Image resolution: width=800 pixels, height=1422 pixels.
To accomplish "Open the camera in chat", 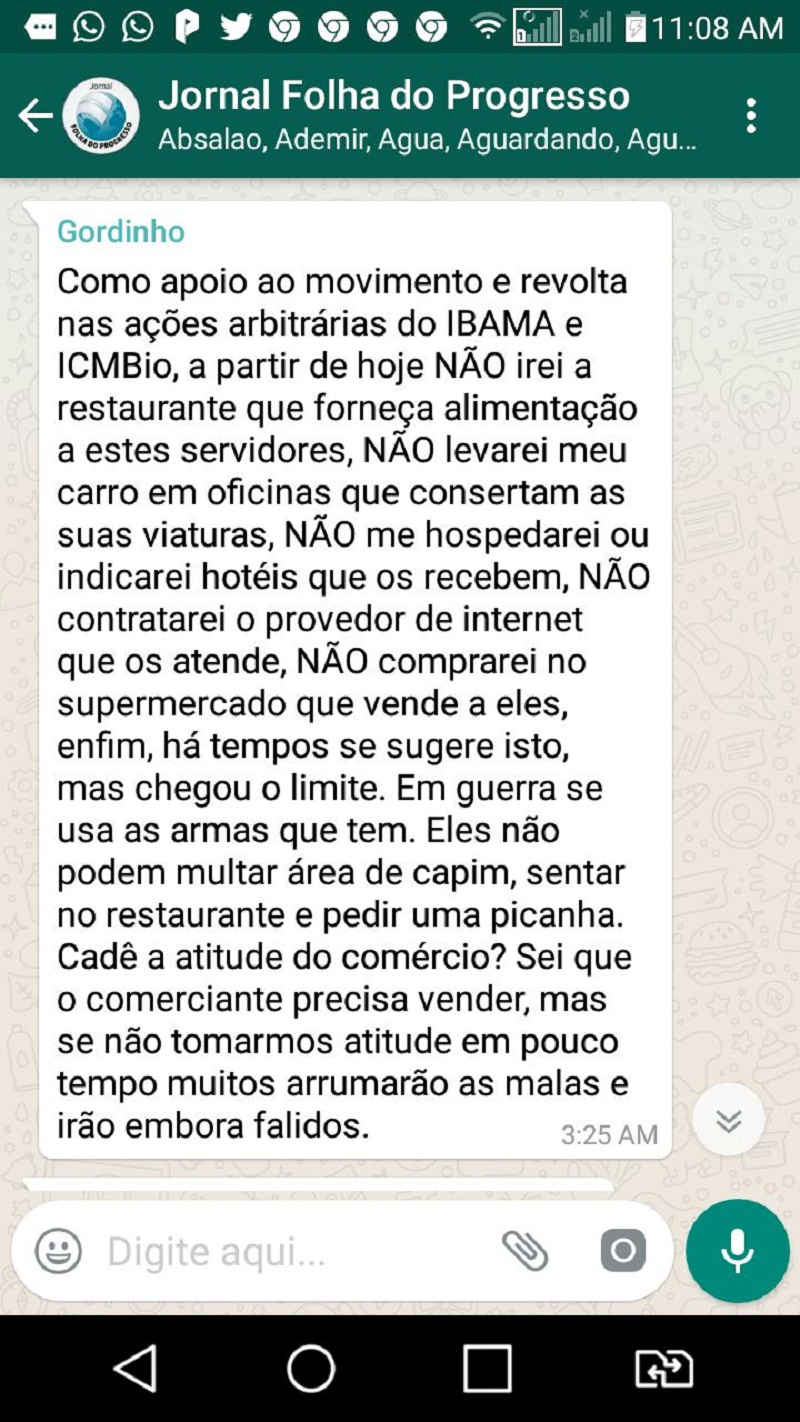I will tap(622, 1251).
